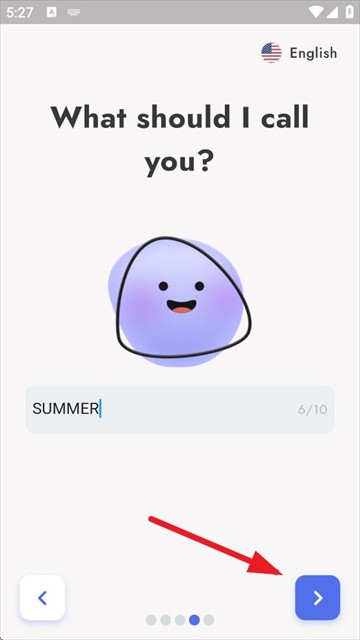
Task: Go back to the previous step
Action: (x=42, y=598)
